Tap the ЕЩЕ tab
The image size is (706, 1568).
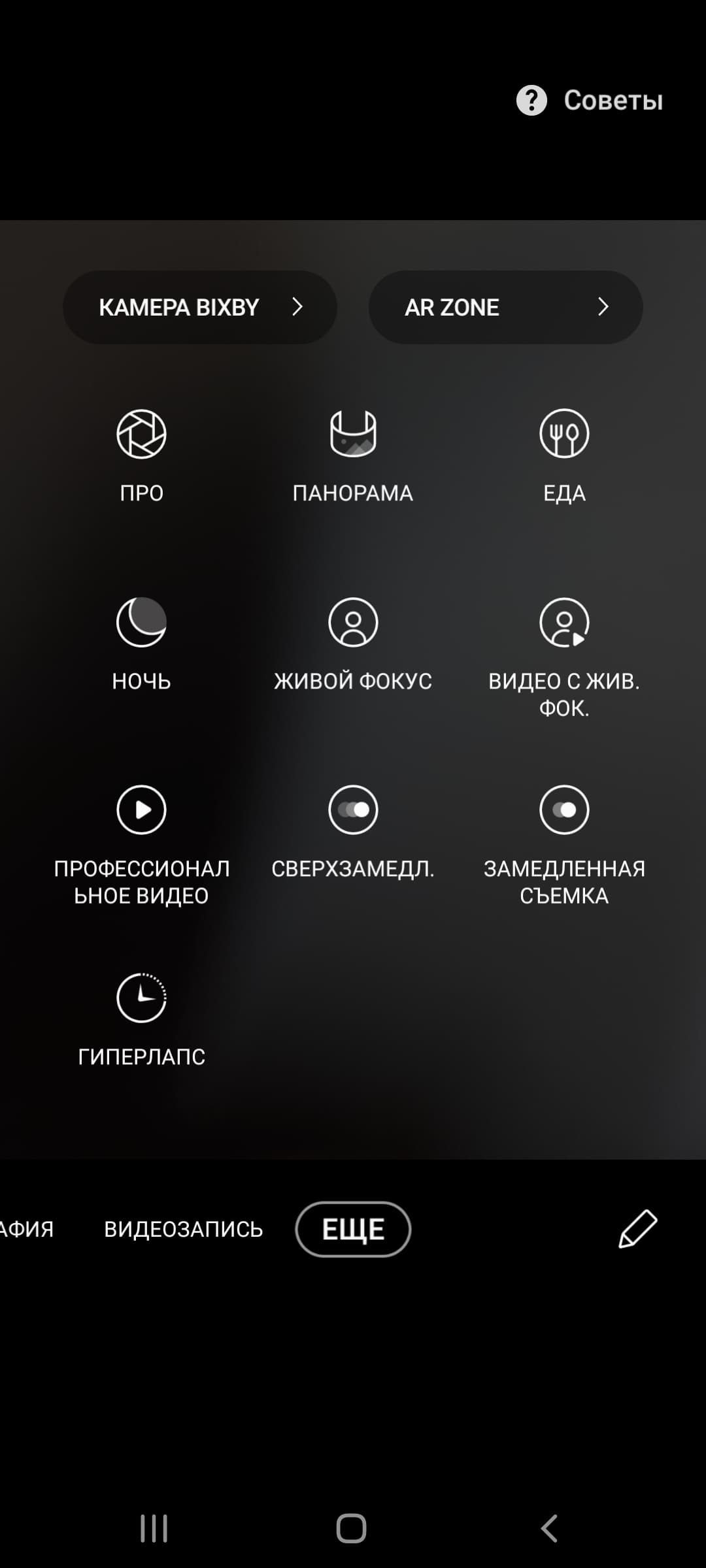pos(353,1229)
